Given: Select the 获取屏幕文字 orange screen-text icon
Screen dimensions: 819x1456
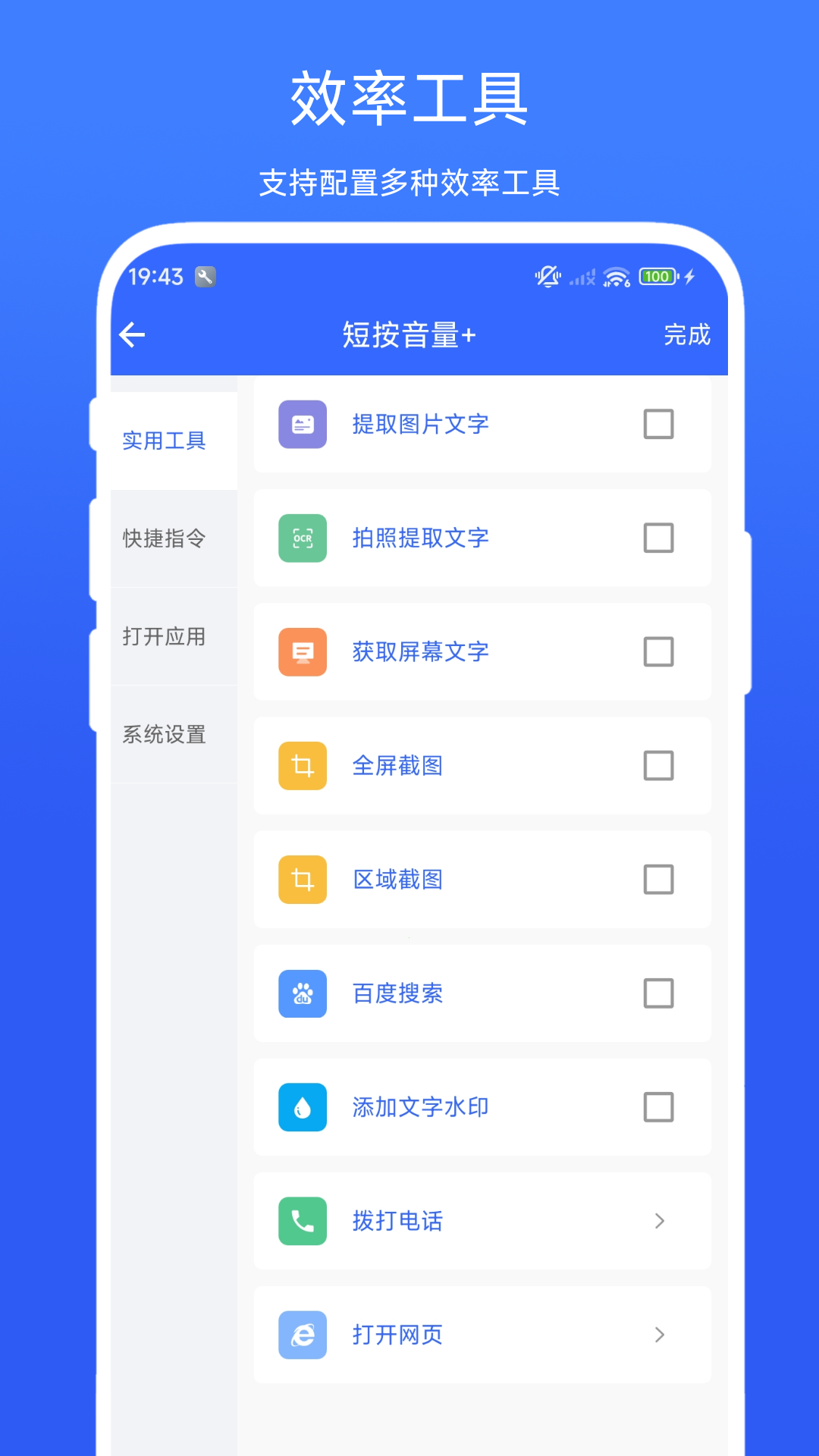Looking at the screenshot, I should (302, 652).
